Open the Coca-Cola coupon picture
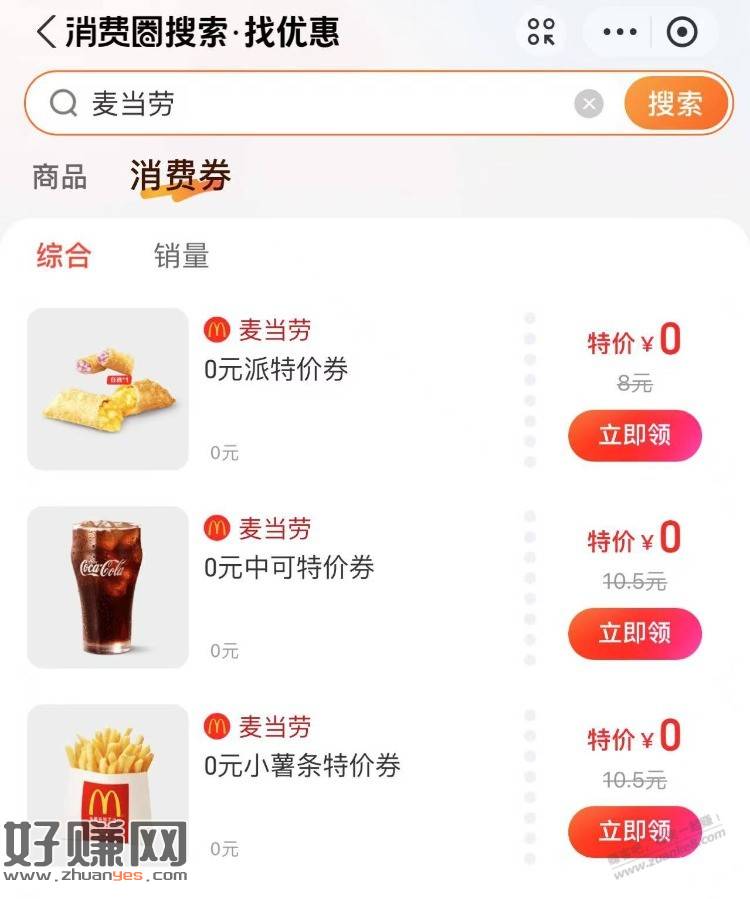 pyautogui.click(x=108, y=587)
